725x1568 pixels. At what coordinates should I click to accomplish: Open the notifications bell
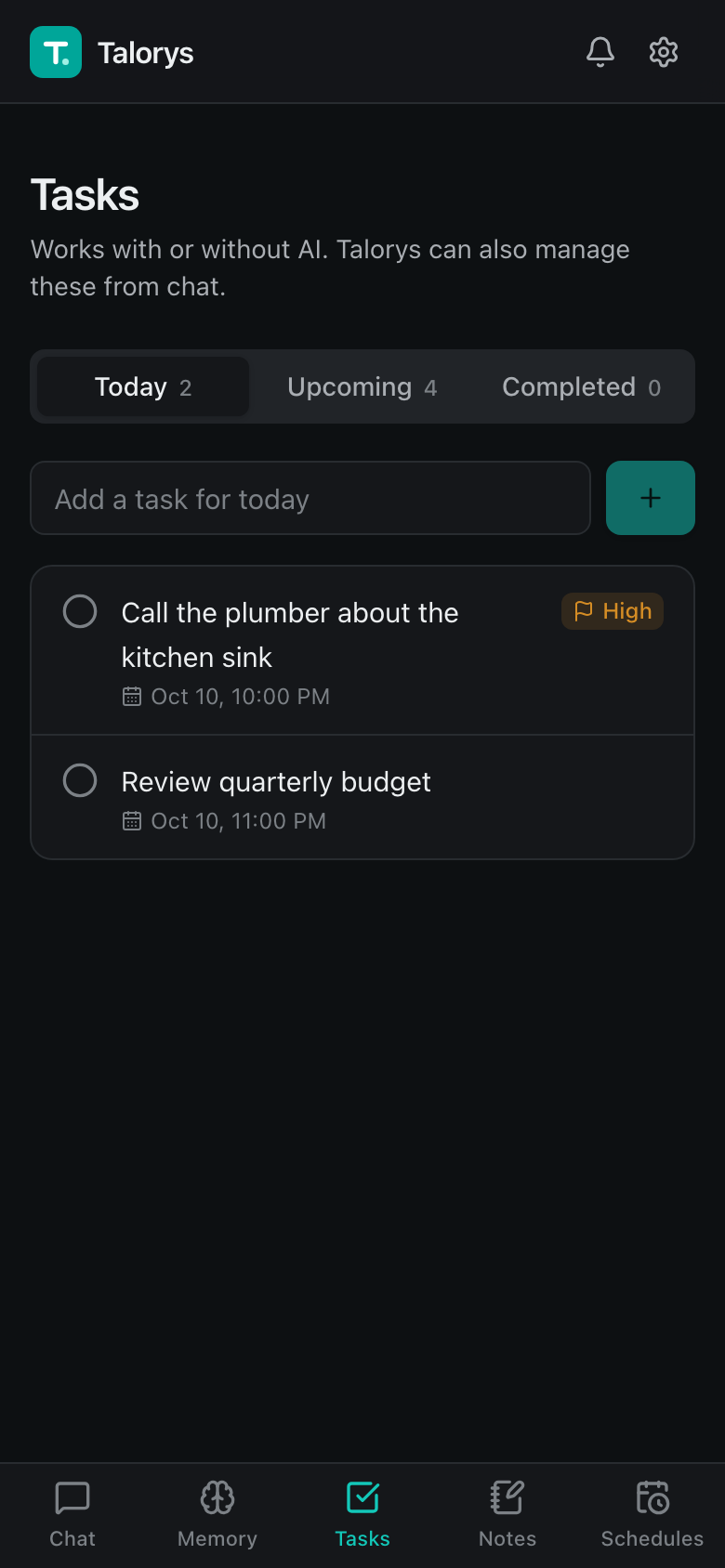(x=600, y=52)
